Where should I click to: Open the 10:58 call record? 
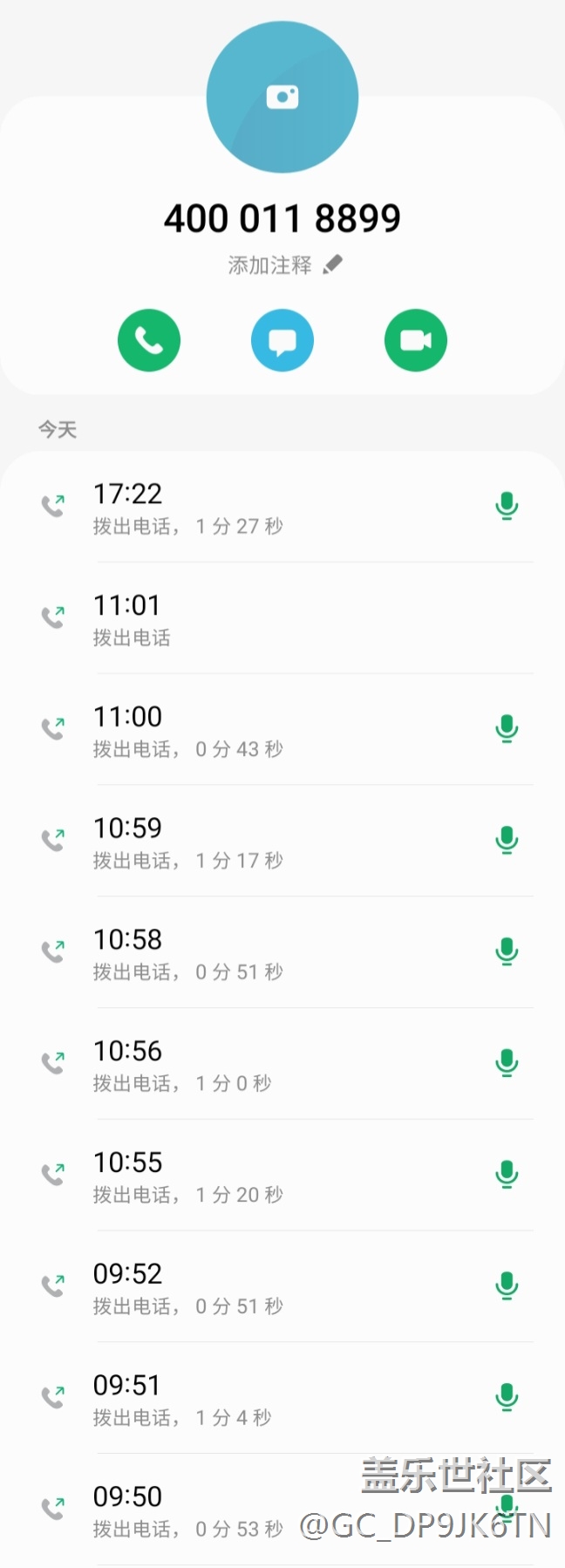pos(262,953)
